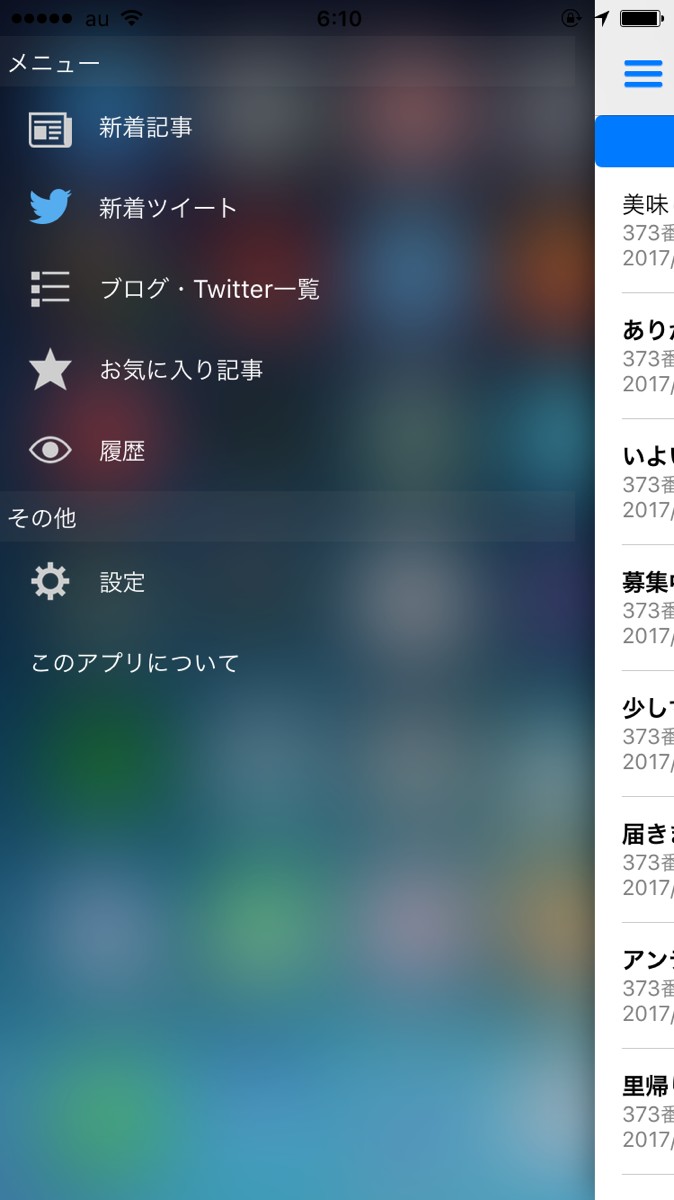Go to お気に入り記事 favorites
The height and width of the screenshot is (1200, 674).
coord(180,370)
